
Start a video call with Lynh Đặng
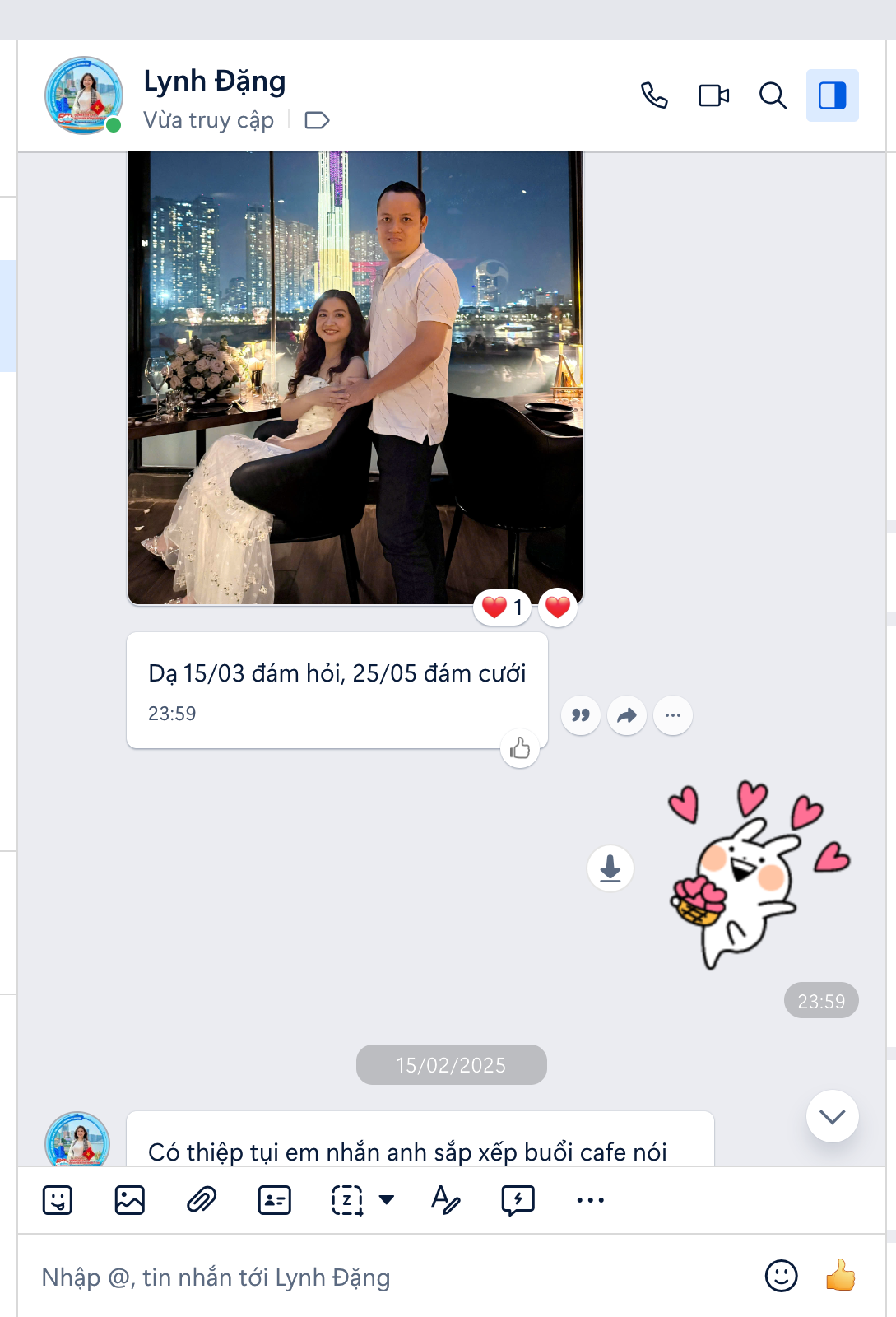pos(713,95)
